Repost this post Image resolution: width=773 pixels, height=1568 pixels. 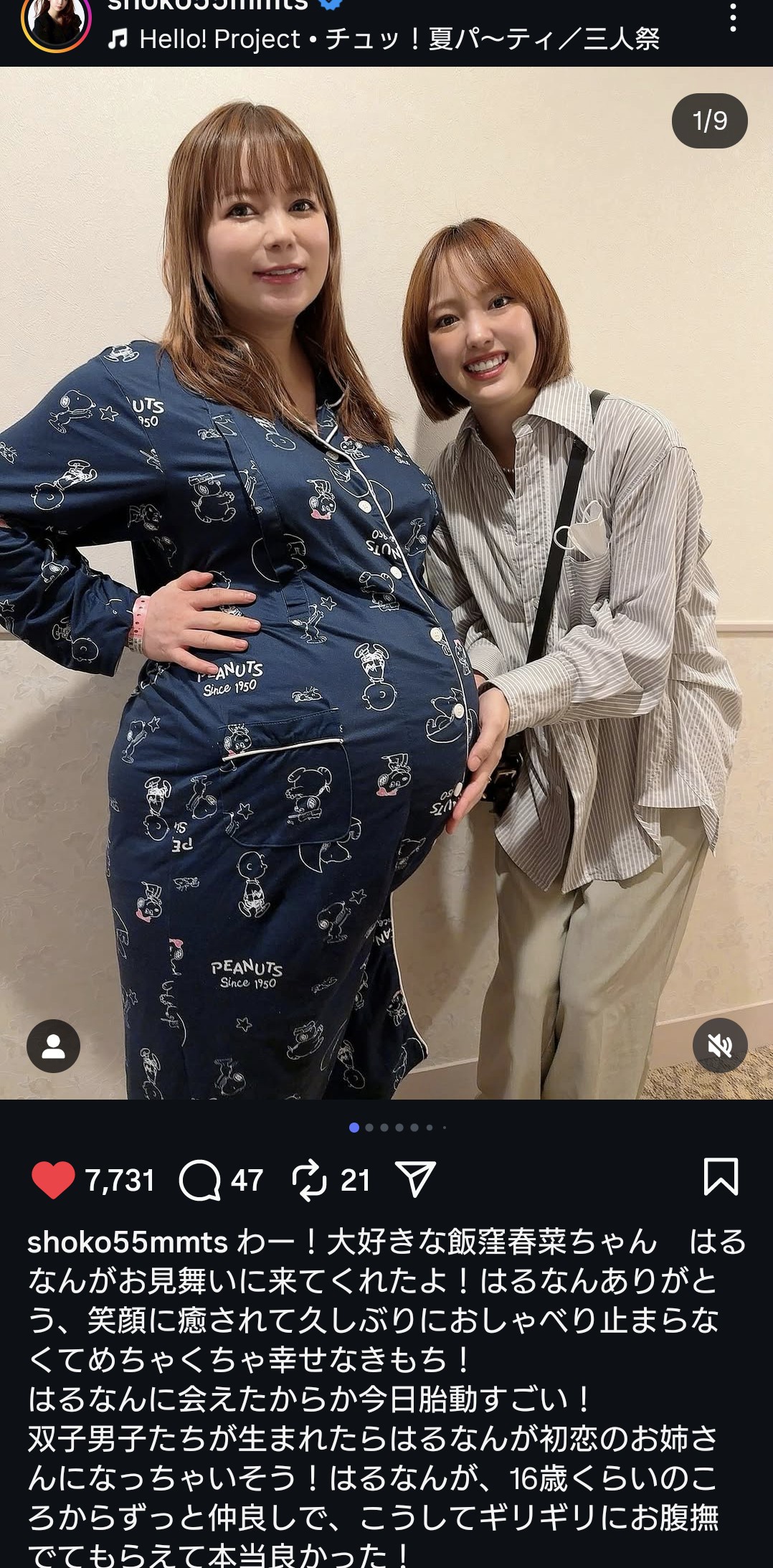point(310,1180)
